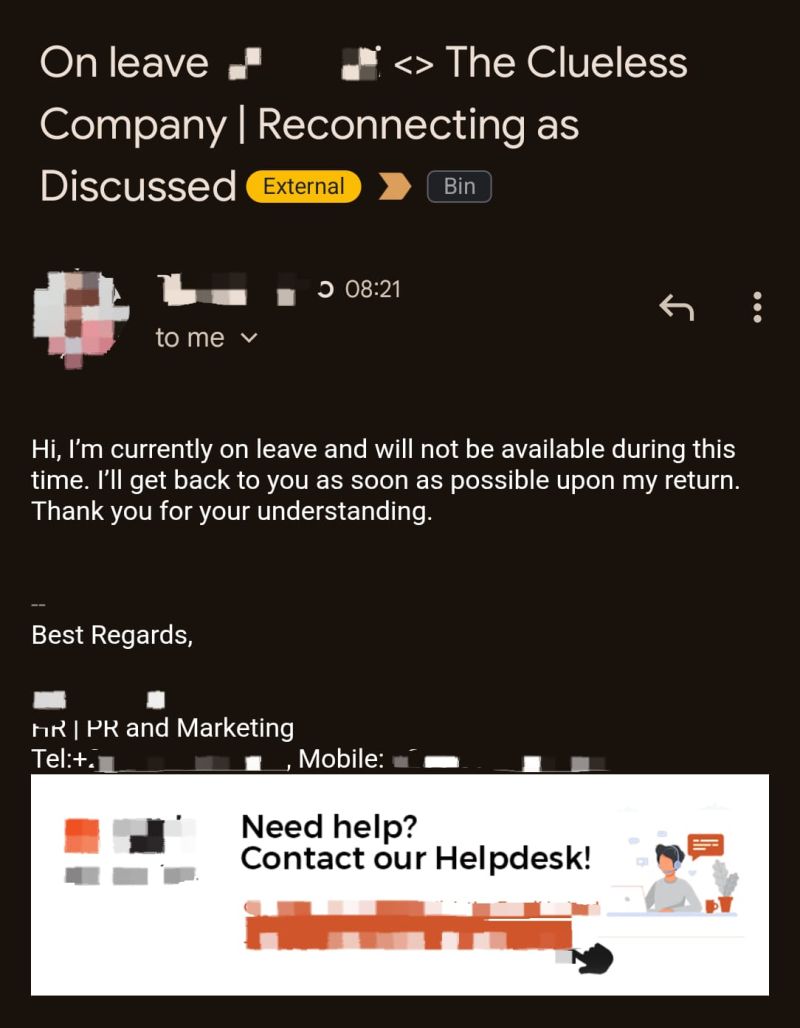The width and height of the screenshot is (800, 1028).
Task: Reply to this email
Action: [676, 308]
